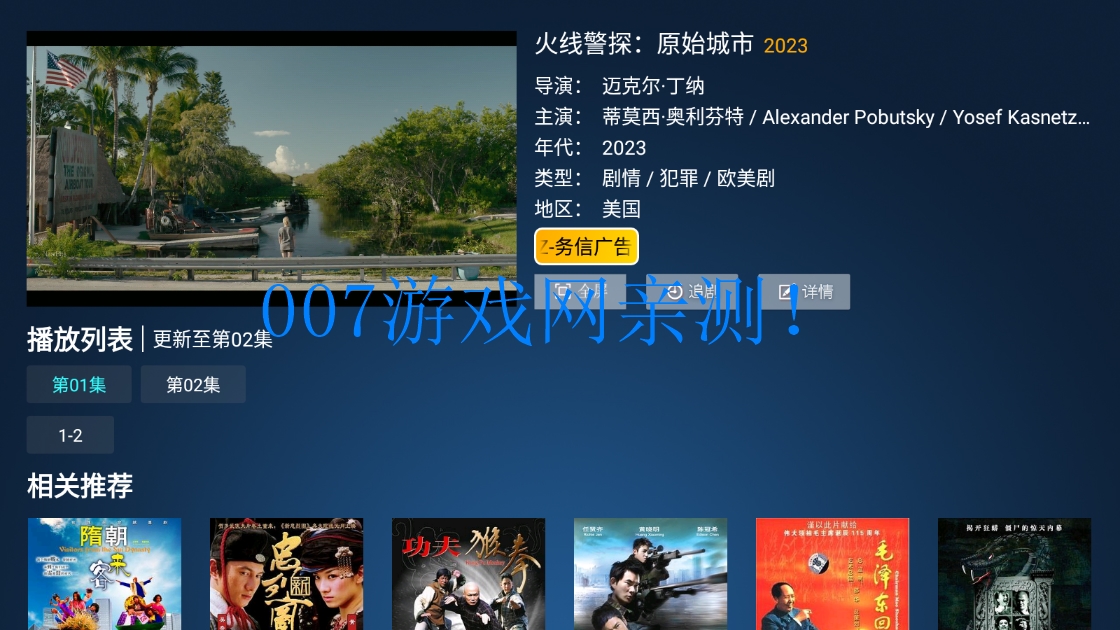This screenshot has height=630, width=1120.
Task: Play episode 第01集
Action: (79, 385)
